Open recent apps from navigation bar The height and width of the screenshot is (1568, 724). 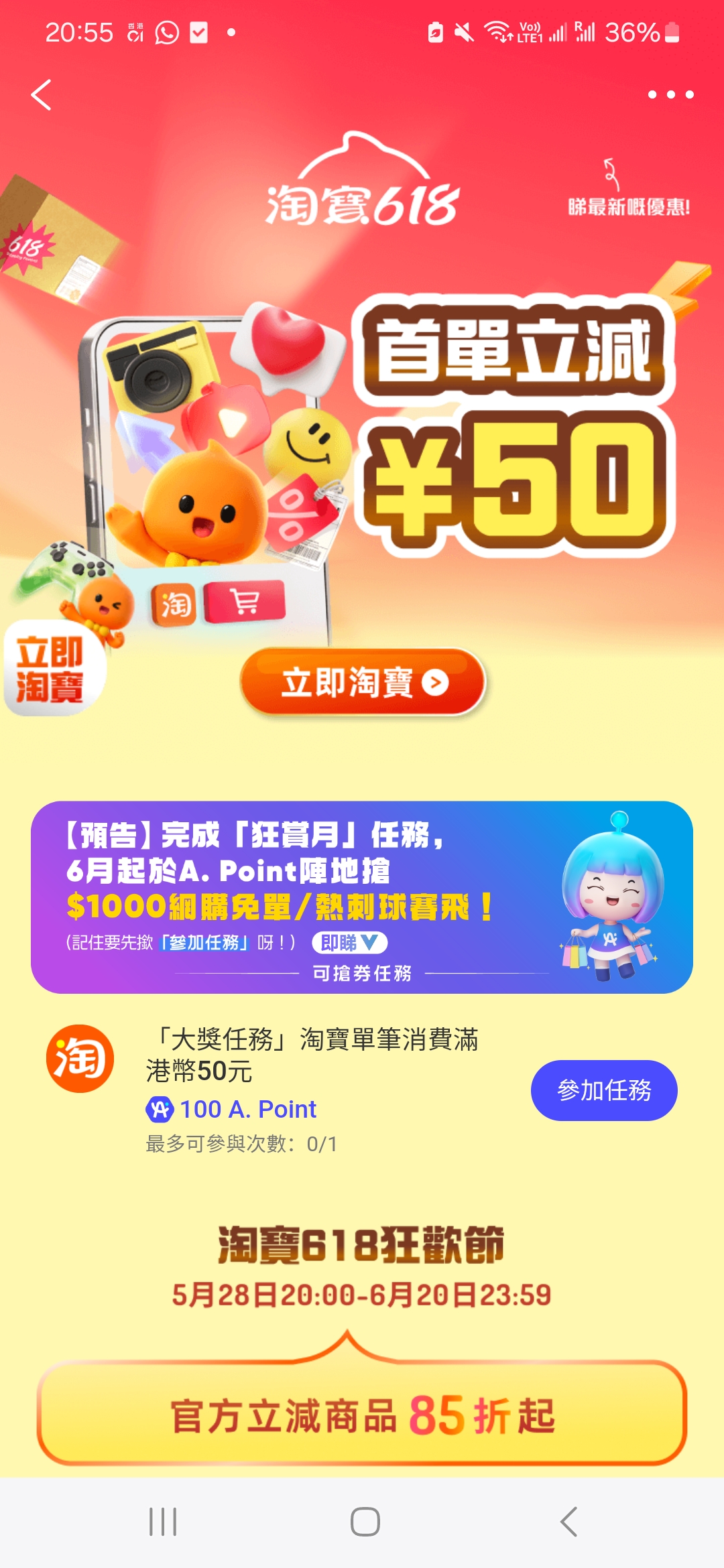(163, 1522)
